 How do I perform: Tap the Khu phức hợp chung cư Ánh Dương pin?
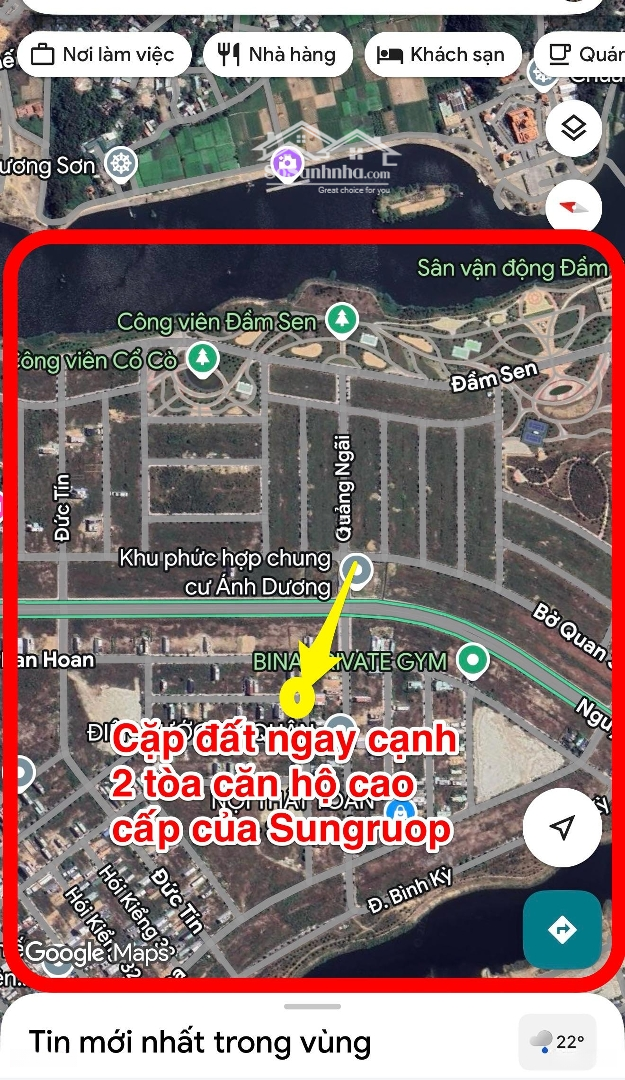[x=357, y=570]
